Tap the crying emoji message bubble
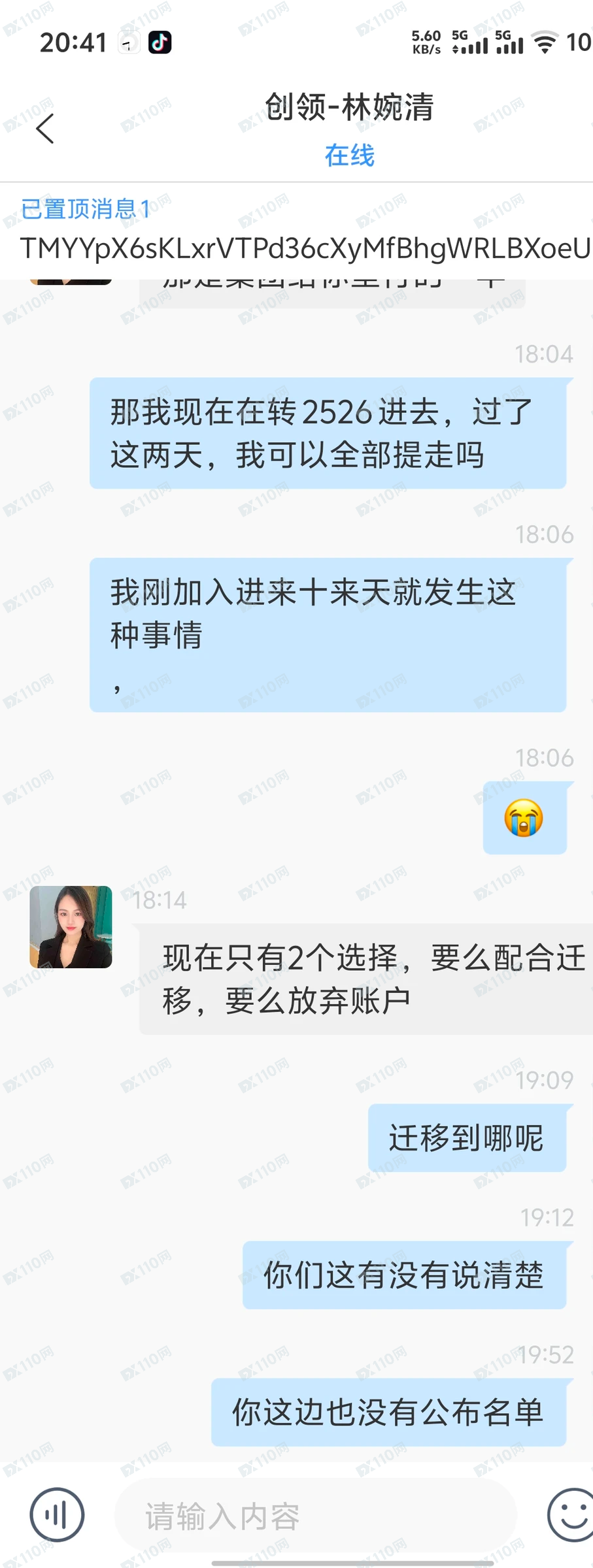 pos(525,817)
